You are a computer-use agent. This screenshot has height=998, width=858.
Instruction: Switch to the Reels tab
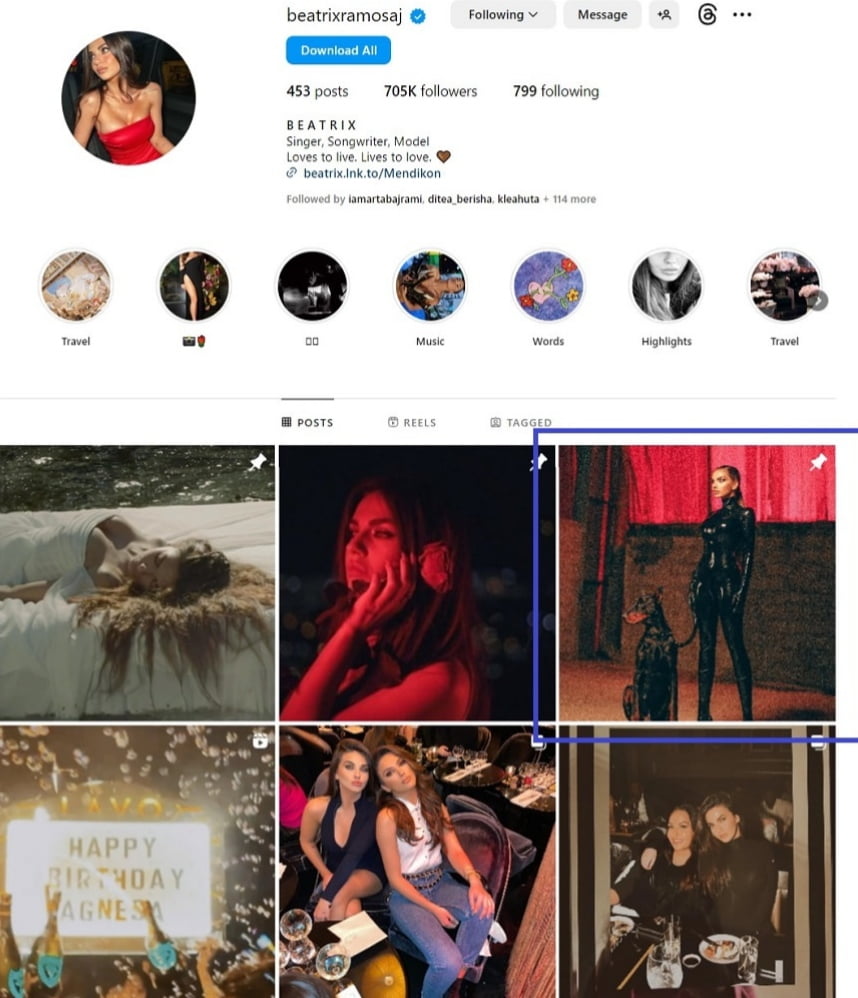412,423
